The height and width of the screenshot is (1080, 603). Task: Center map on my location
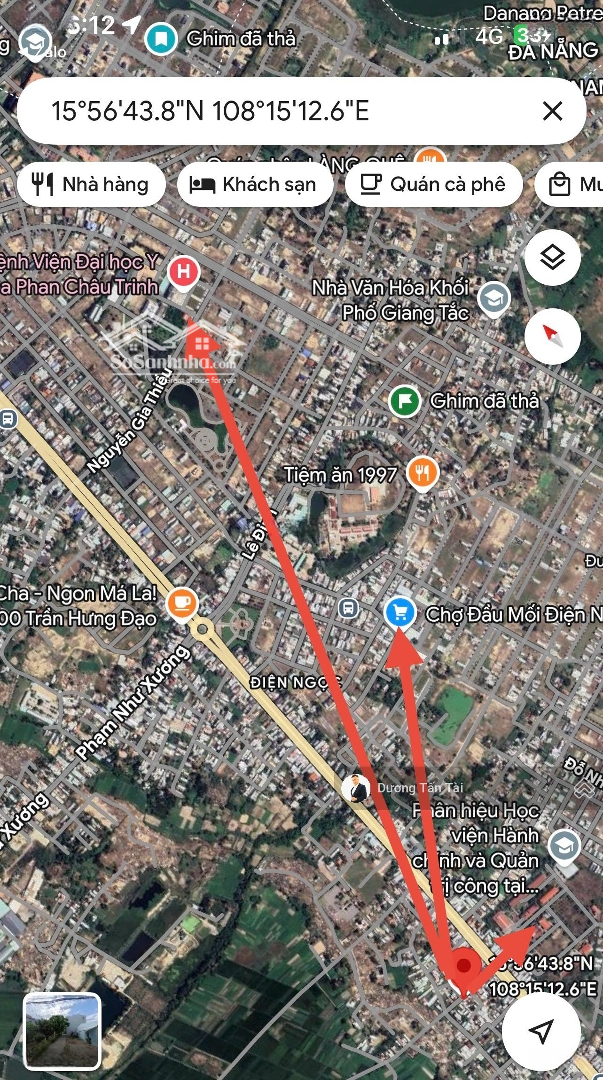click(x=541, y=1031)
